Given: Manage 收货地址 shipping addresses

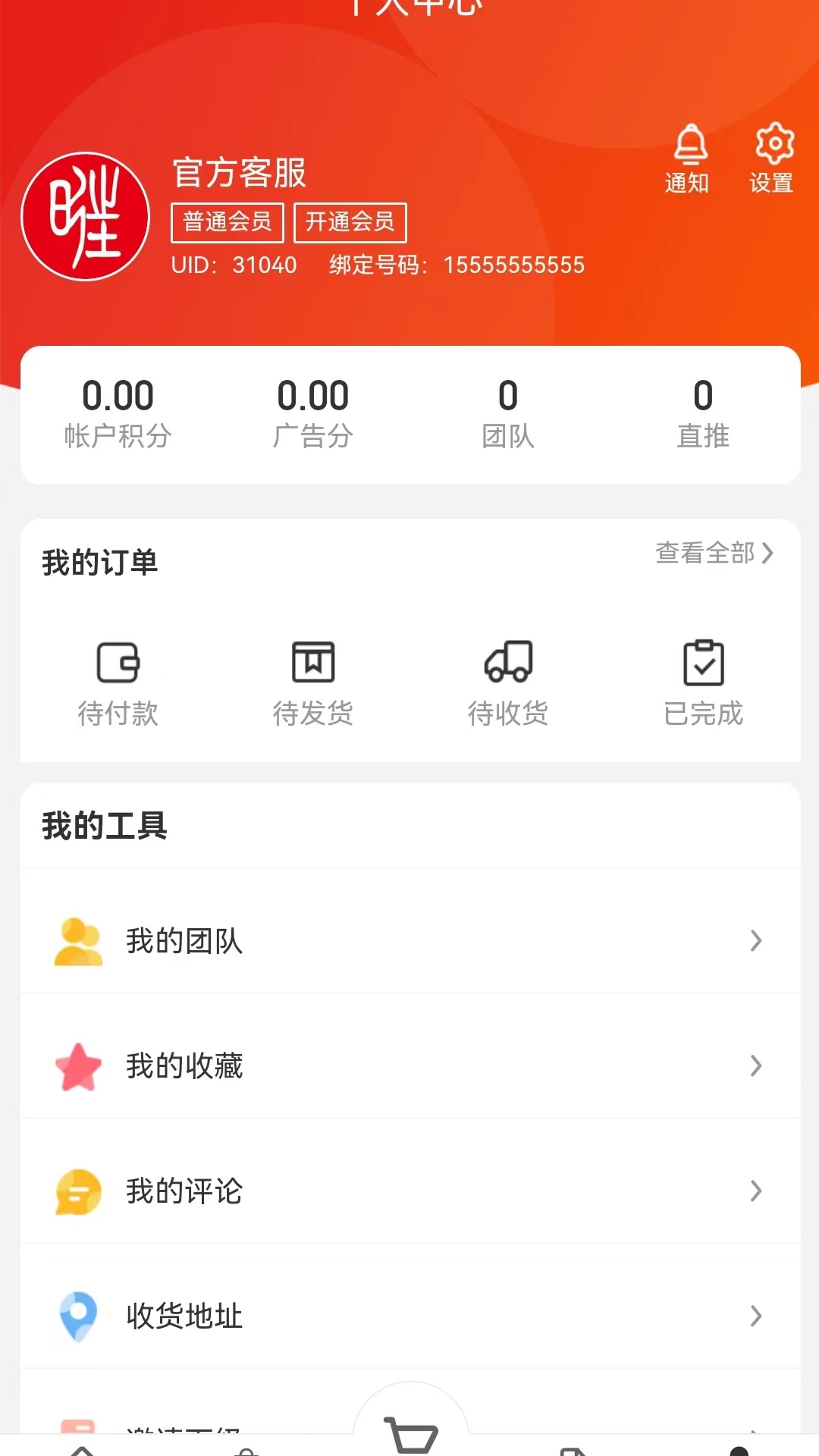Looking at the screenshot, I should coord(410,1316).
